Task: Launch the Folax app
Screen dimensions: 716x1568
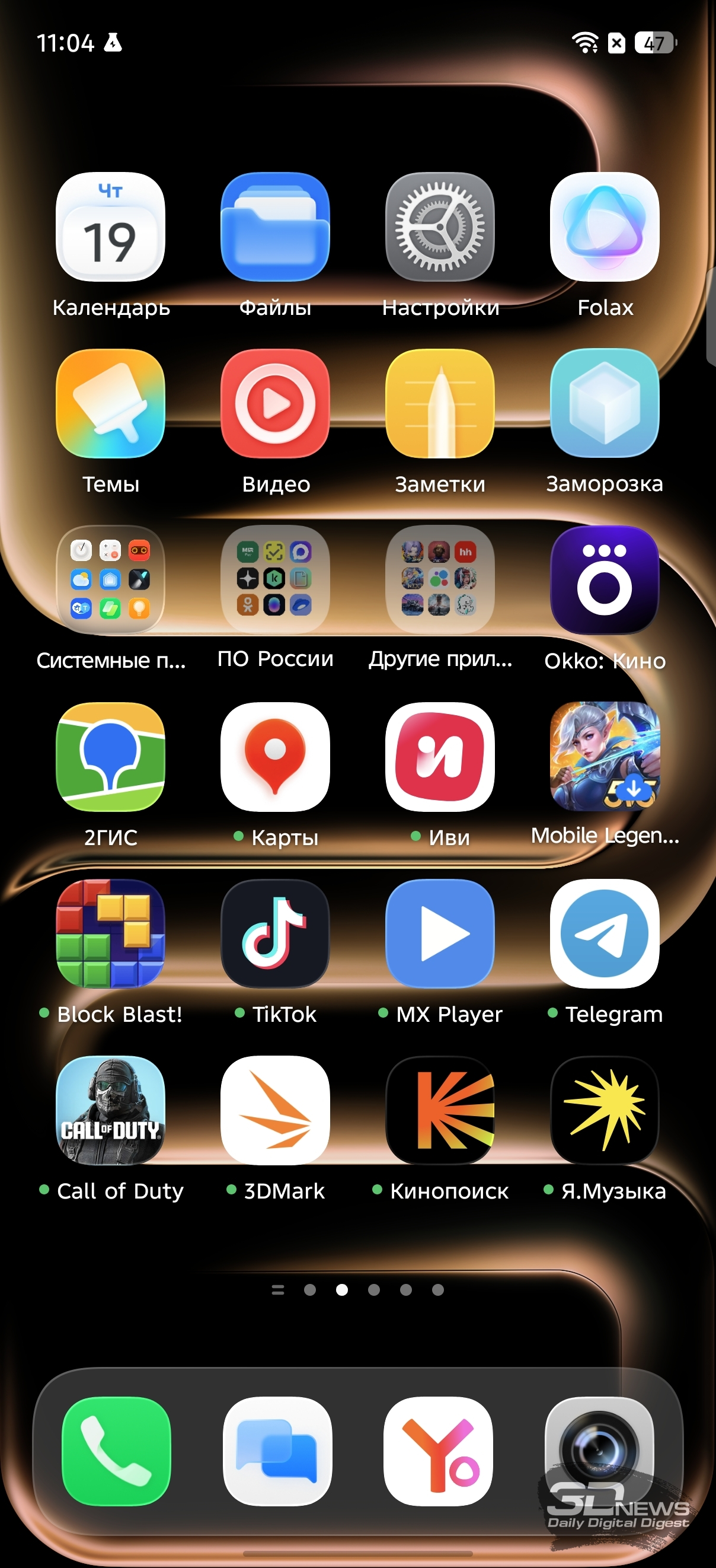Action: (x=605, y=227)
